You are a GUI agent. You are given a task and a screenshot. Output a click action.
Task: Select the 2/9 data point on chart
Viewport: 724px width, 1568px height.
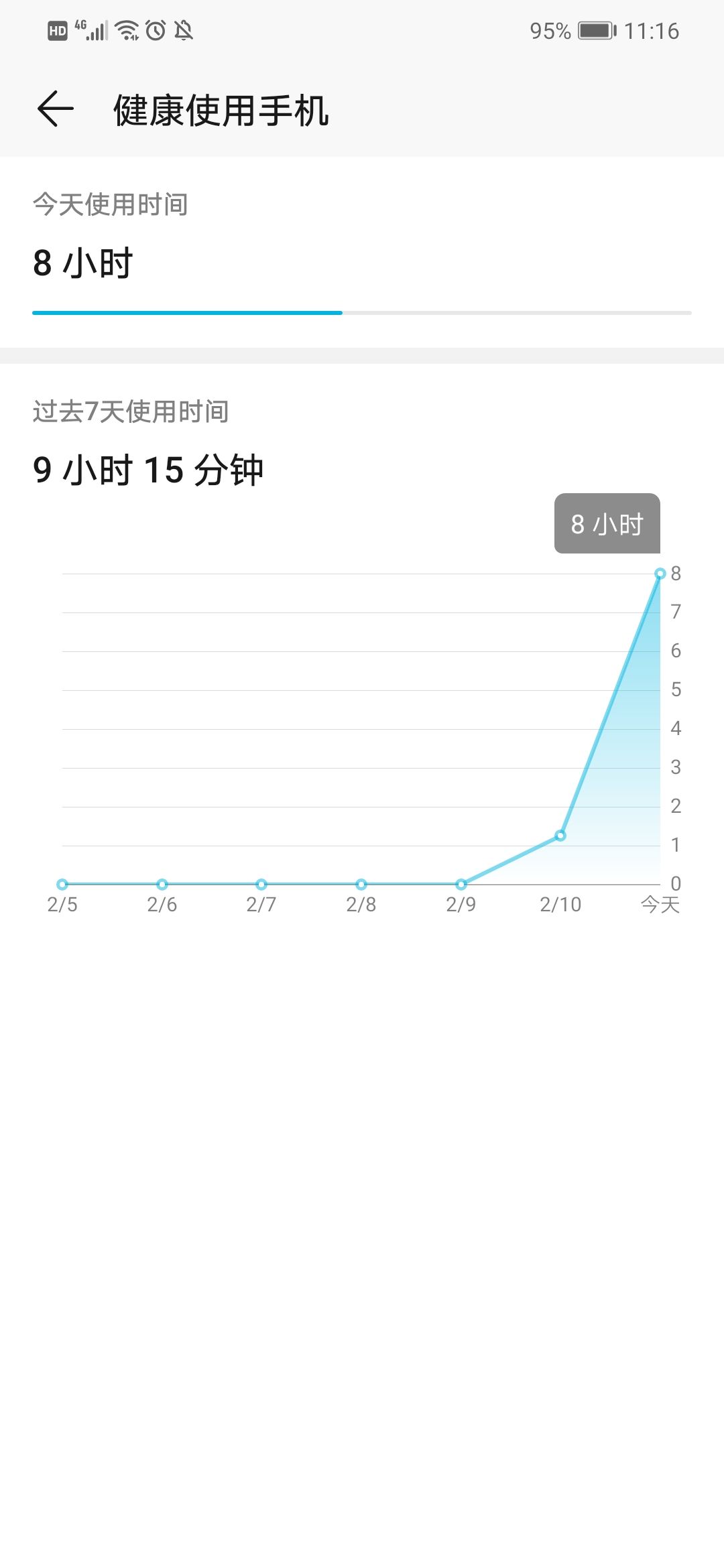pos(461,885)
